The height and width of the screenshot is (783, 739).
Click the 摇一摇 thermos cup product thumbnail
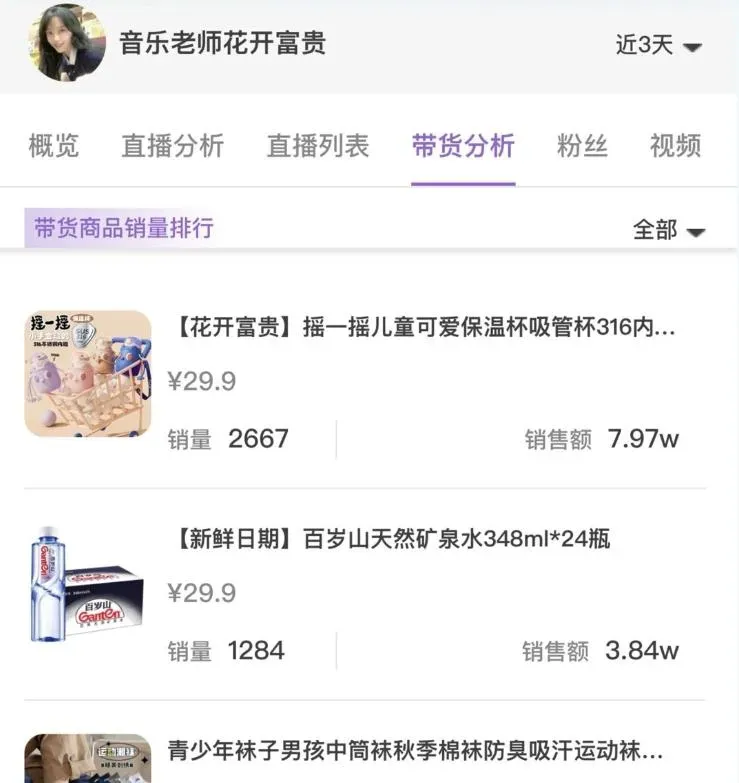tap(88, 375)
